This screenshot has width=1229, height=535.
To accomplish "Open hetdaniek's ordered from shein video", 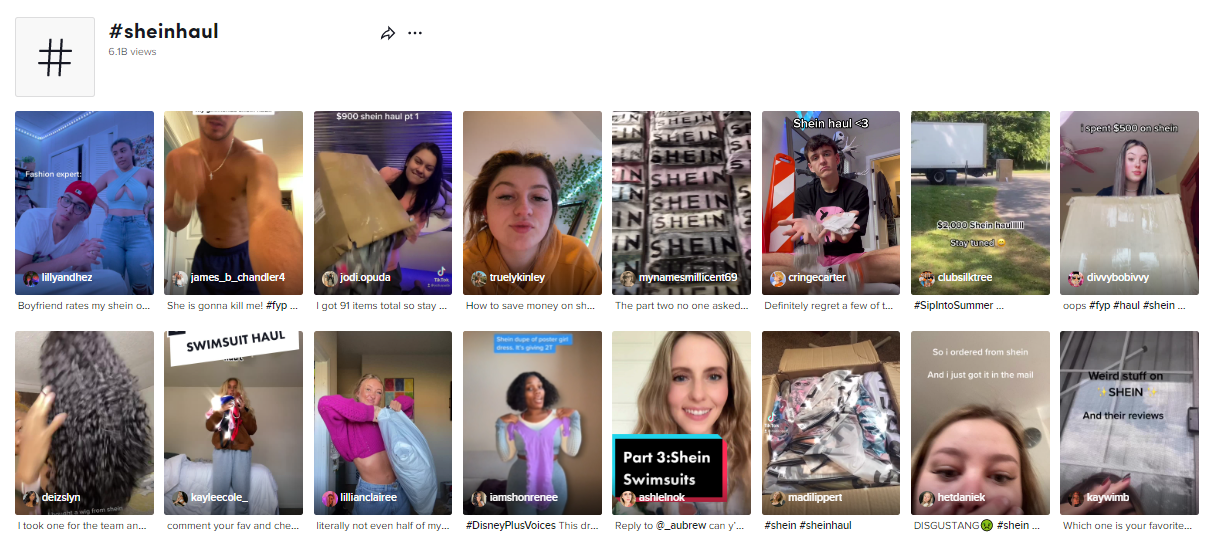I will (980, 420).
